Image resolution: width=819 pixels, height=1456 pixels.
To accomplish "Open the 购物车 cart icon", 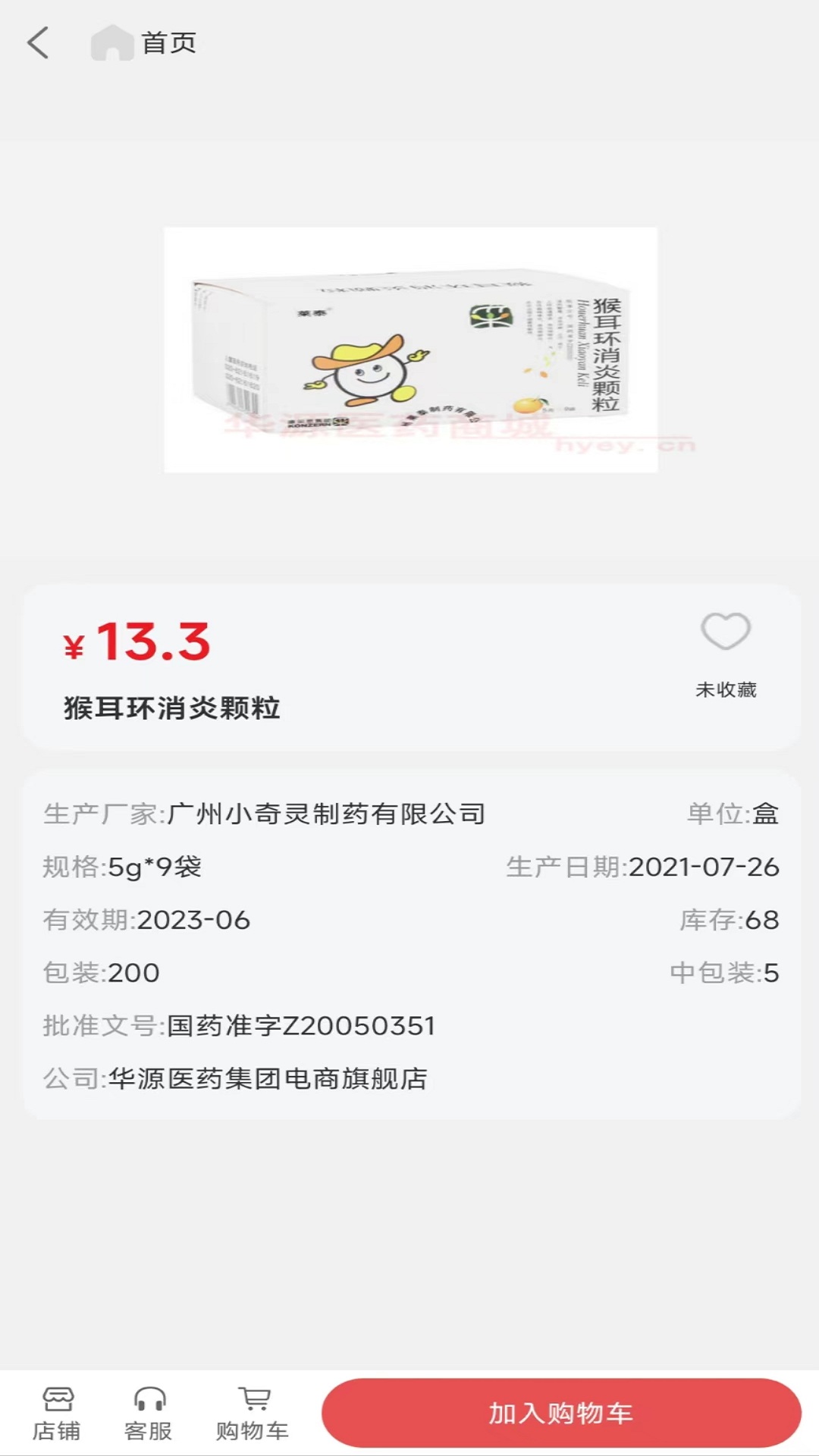I will click(253, 1412).
